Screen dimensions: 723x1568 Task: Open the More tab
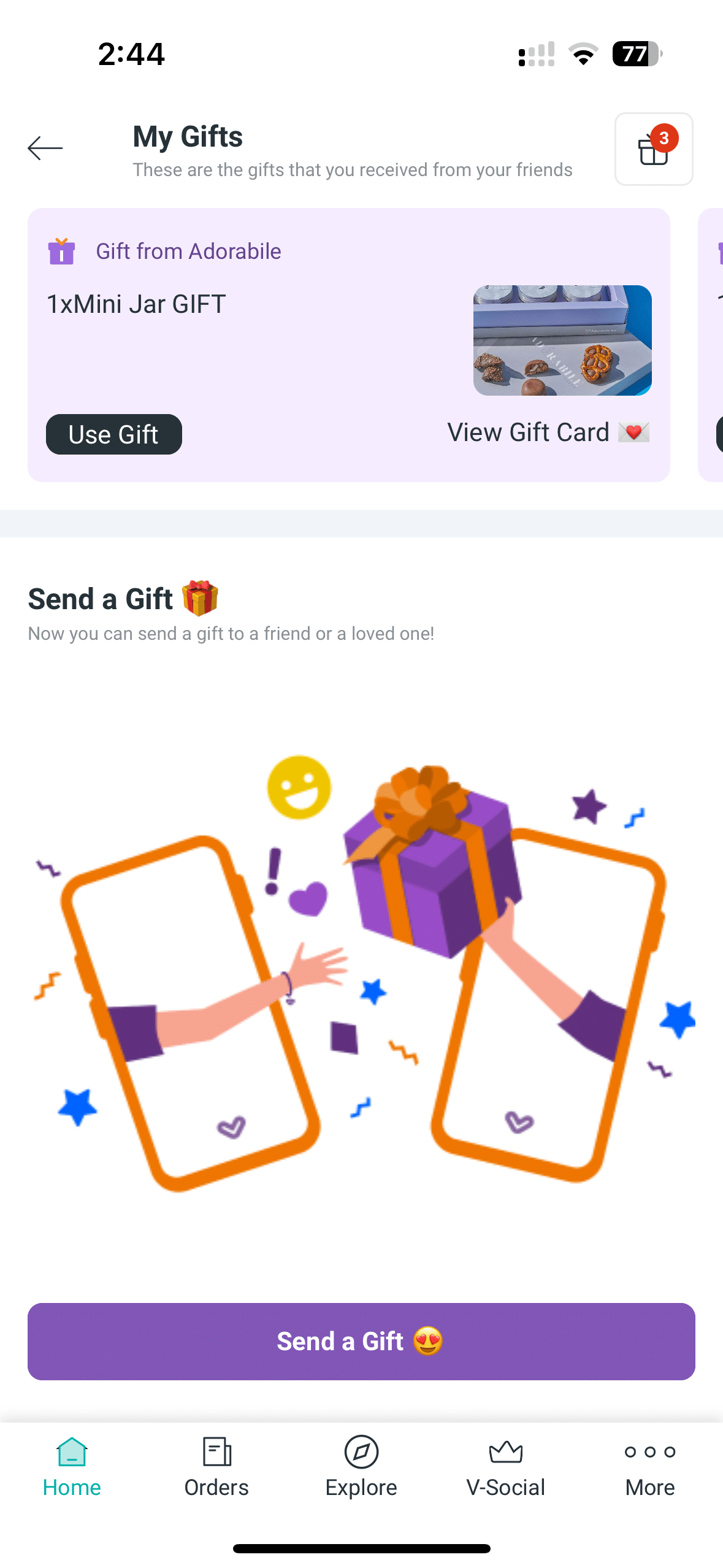tap(650, 1467)
